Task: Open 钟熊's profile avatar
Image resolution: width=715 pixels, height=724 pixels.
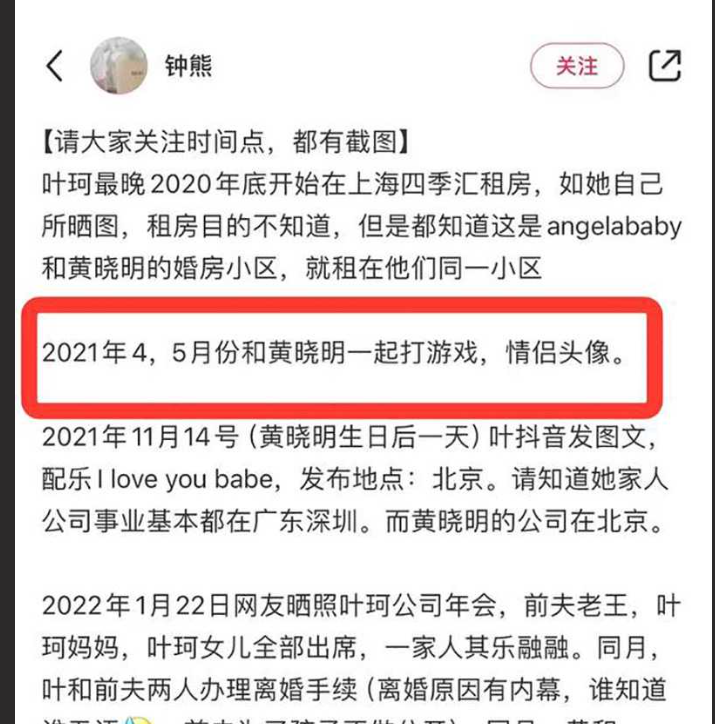Action: [x=119, y=67]
